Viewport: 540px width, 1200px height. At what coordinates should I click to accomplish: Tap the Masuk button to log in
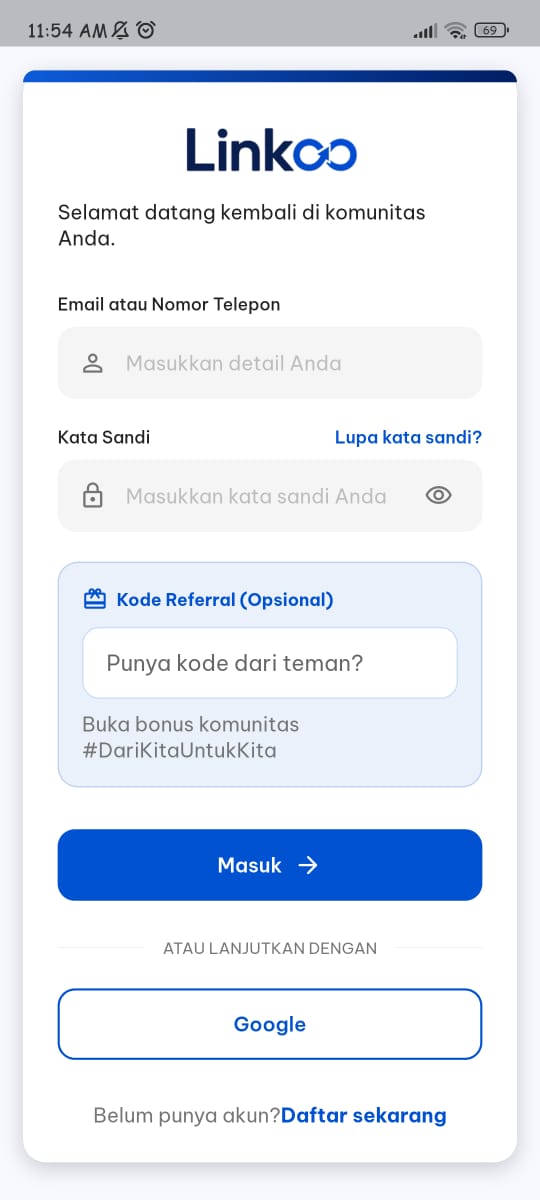[x=270, y=865]
